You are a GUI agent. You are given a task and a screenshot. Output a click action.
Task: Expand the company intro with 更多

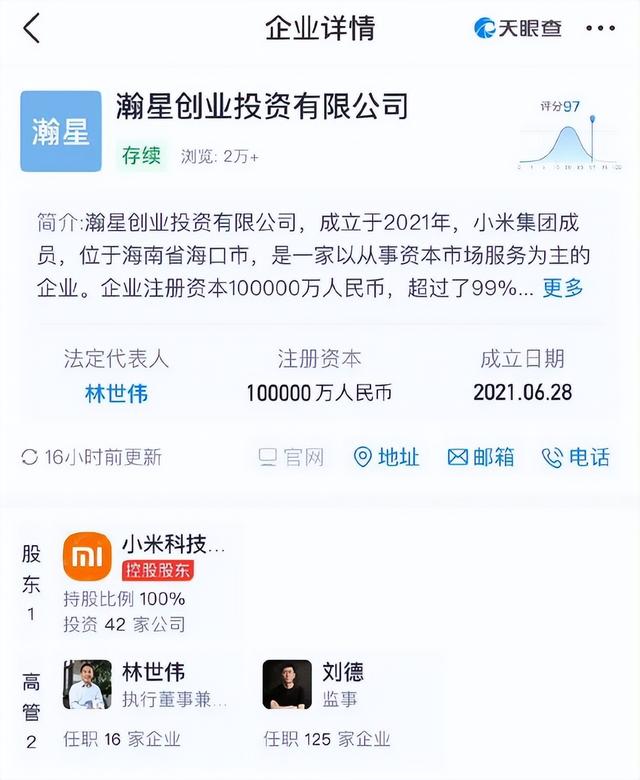coord(562,288)
